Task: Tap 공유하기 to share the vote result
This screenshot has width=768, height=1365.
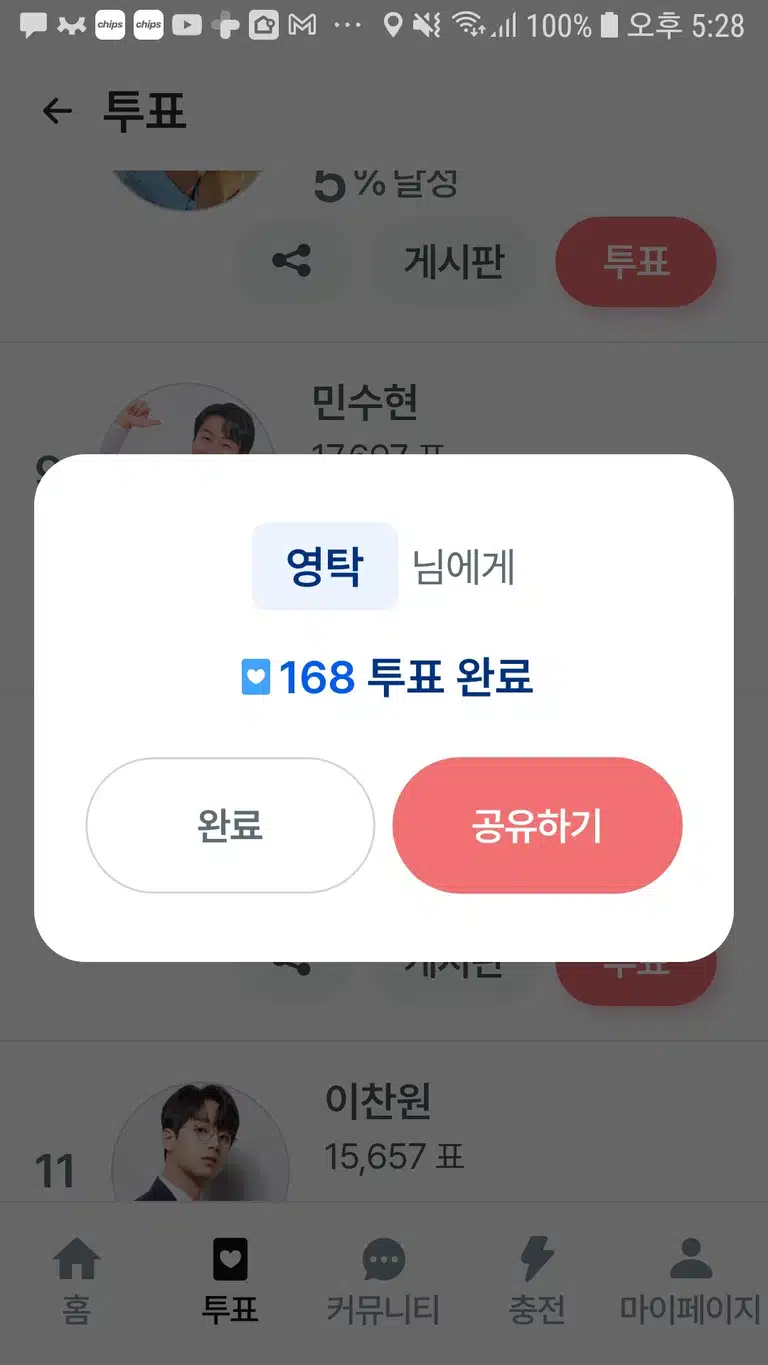Action: tap(537, 825)
